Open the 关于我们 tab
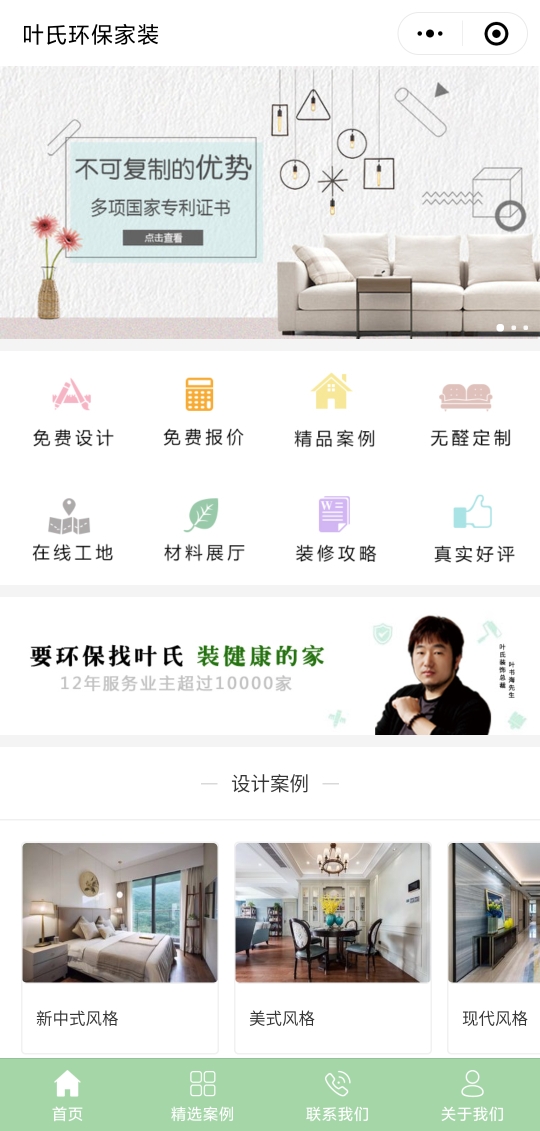540x1131 pixels. tap(472, 1095)
